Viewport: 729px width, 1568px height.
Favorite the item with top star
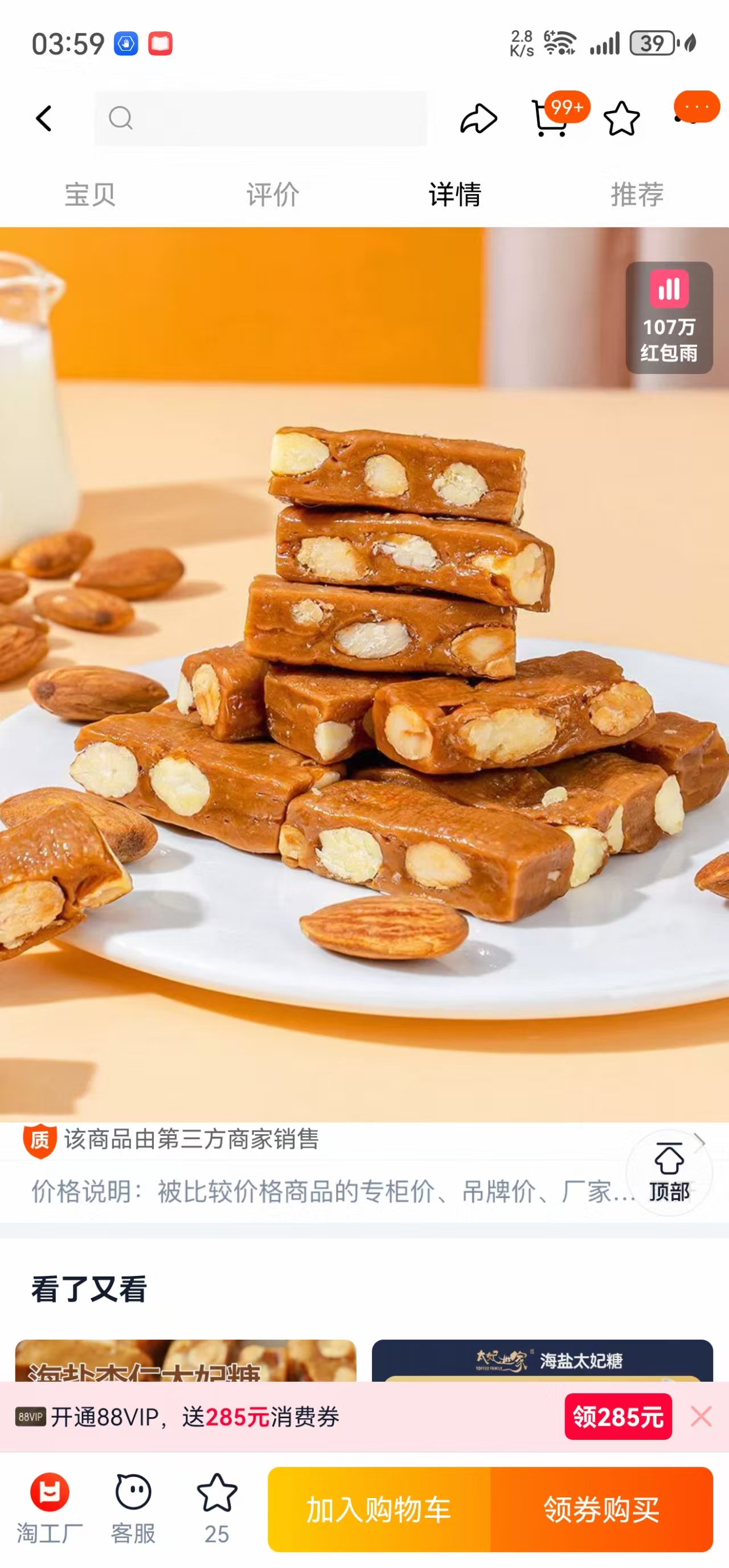[x=621, y=118]
